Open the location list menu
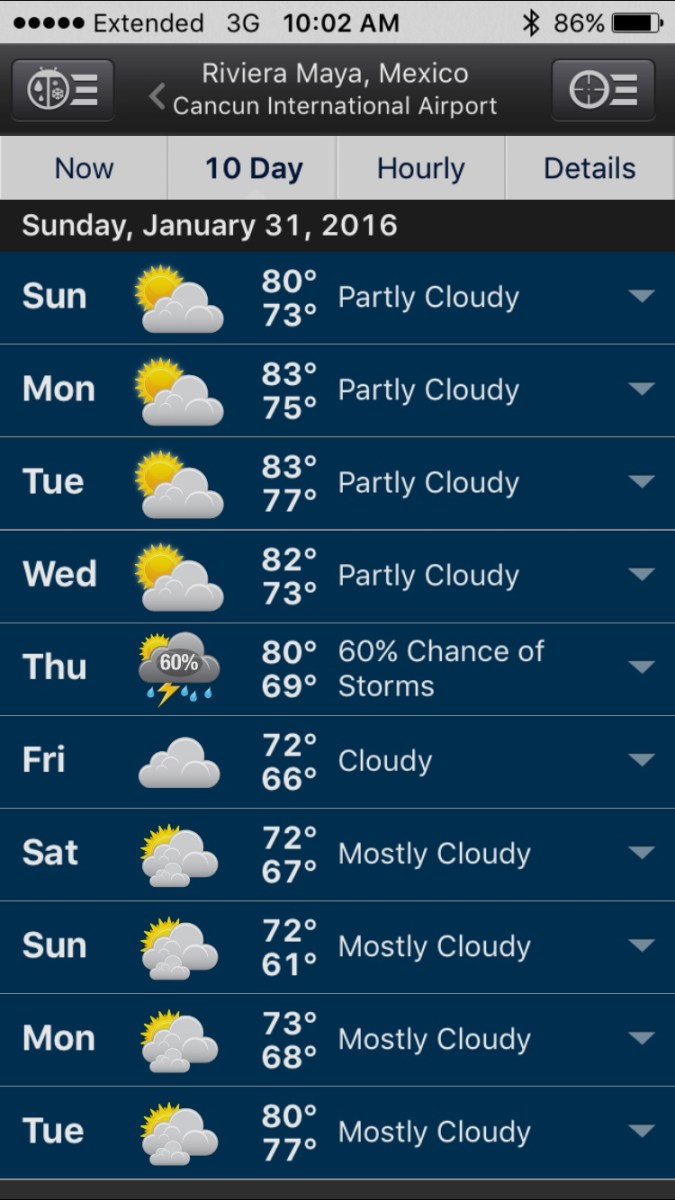This screenshot has height=1200, width=675. [x=603, y=90]
